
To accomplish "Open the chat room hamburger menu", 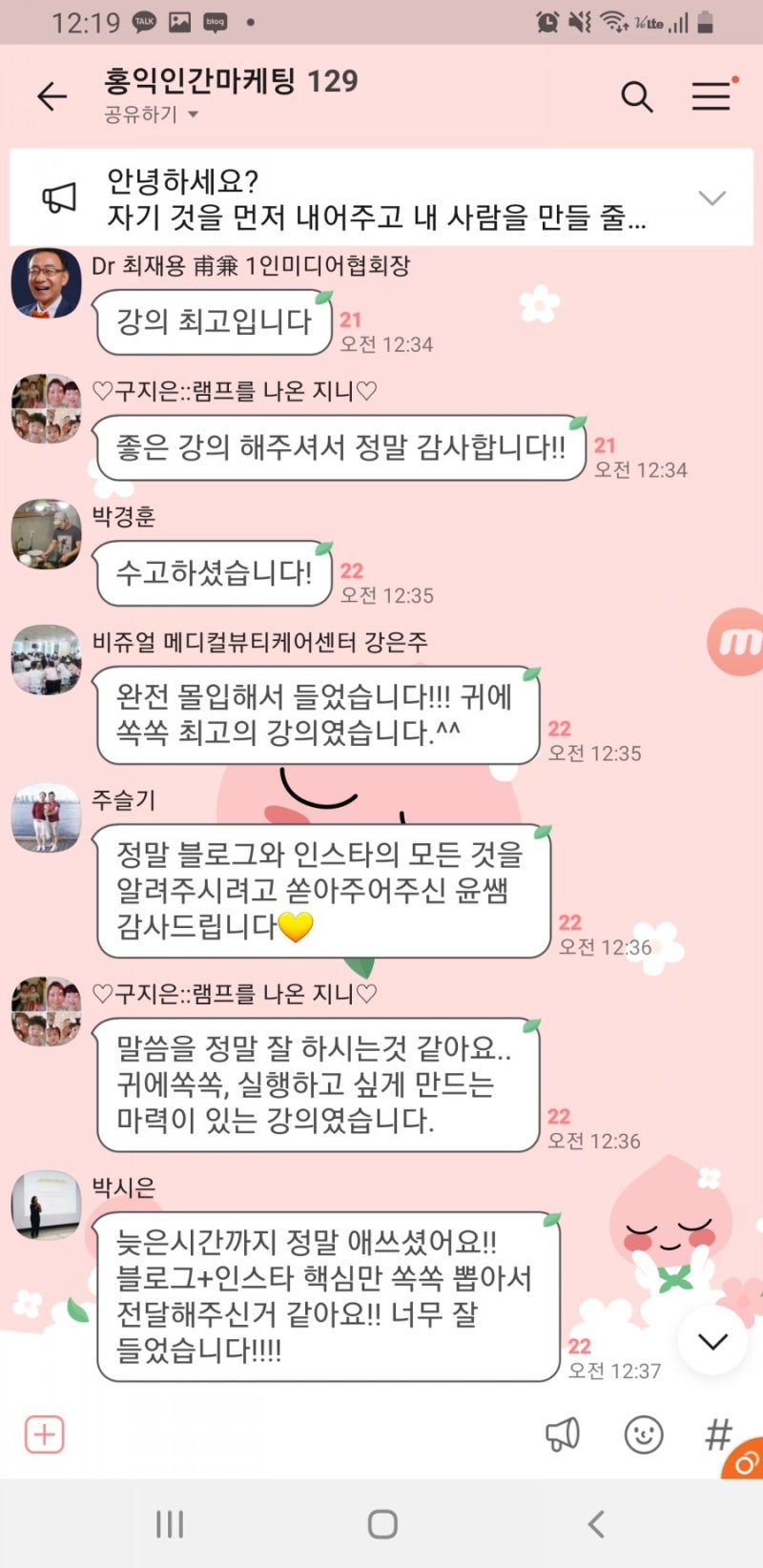I will 711,96.
